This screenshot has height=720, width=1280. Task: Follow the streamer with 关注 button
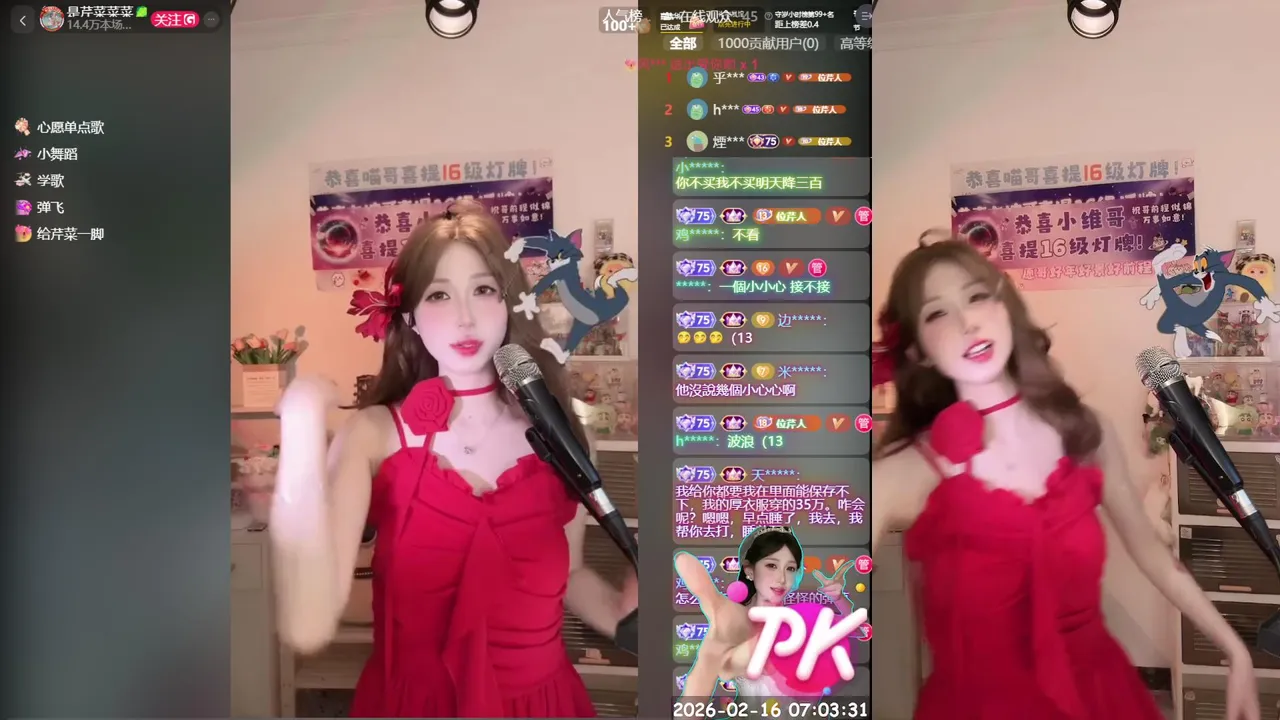(174, 19)
